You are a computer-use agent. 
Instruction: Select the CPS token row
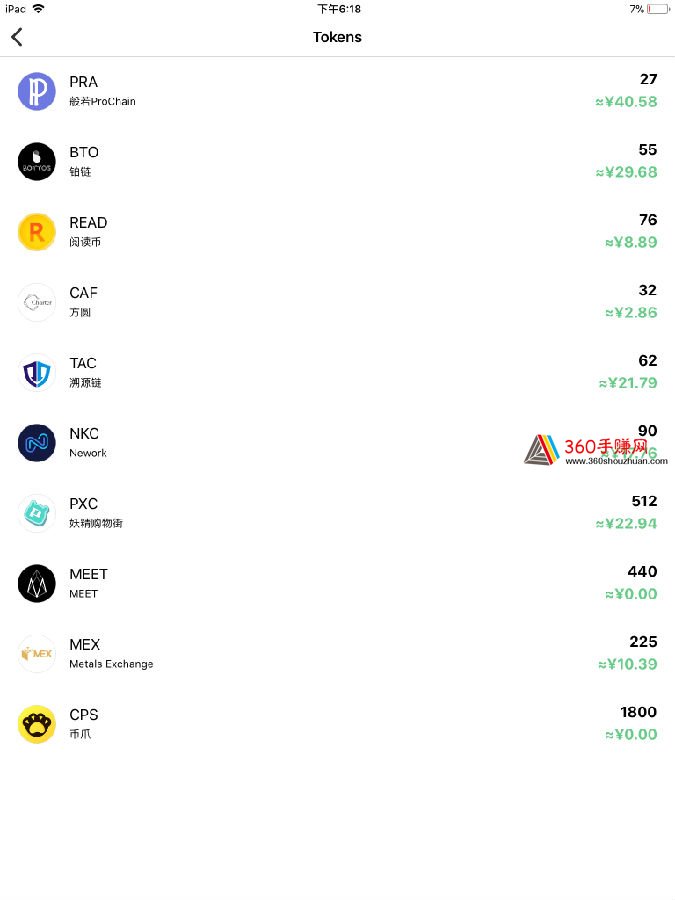(x=337, y=724)
